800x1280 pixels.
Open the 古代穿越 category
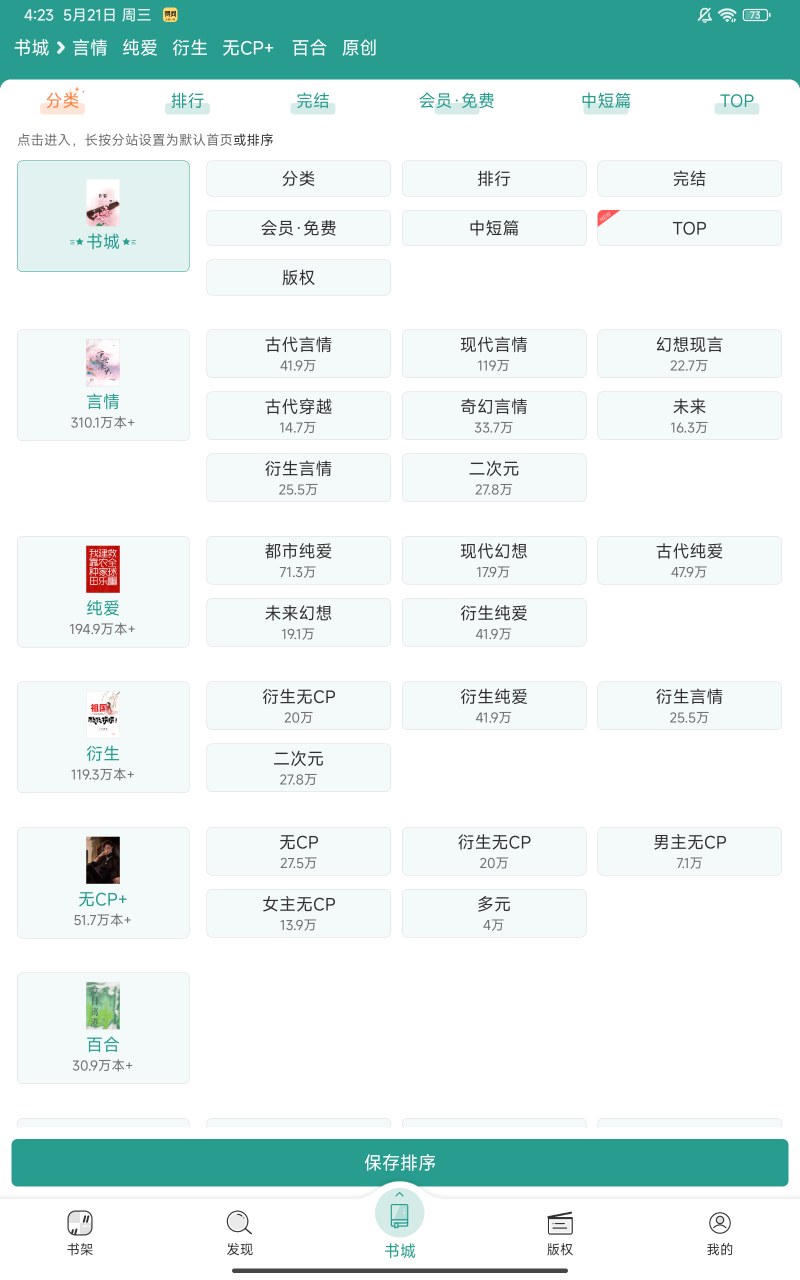click(298, 416)
